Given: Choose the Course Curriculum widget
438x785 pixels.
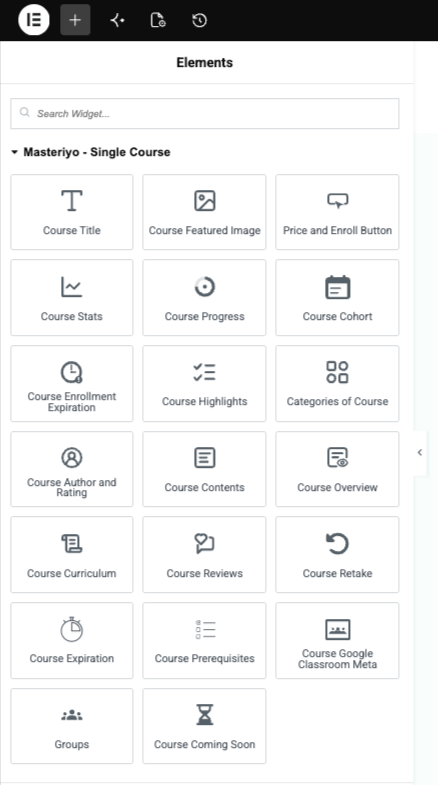Looking at the screenshot, I should pos(72,555).
